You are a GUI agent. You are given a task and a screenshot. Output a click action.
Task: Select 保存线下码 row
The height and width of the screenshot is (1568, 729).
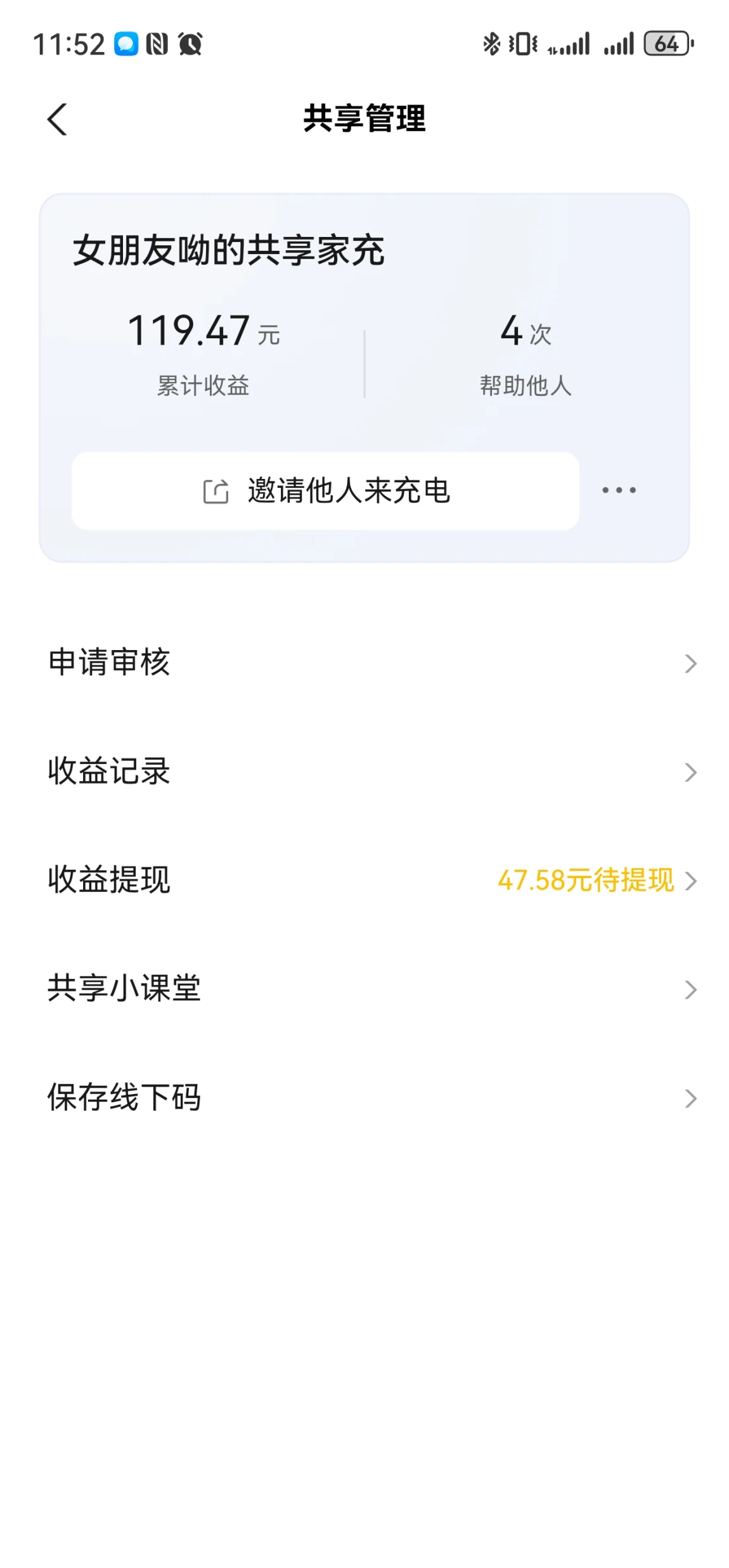(364, 1098)
